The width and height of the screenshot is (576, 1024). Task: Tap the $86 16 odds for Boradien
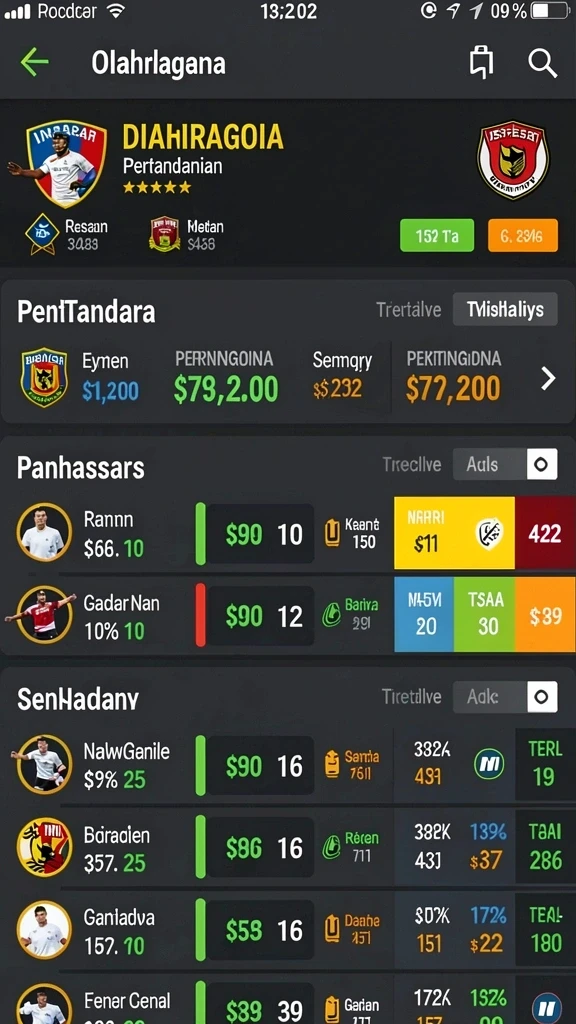[x=261, y=848]
